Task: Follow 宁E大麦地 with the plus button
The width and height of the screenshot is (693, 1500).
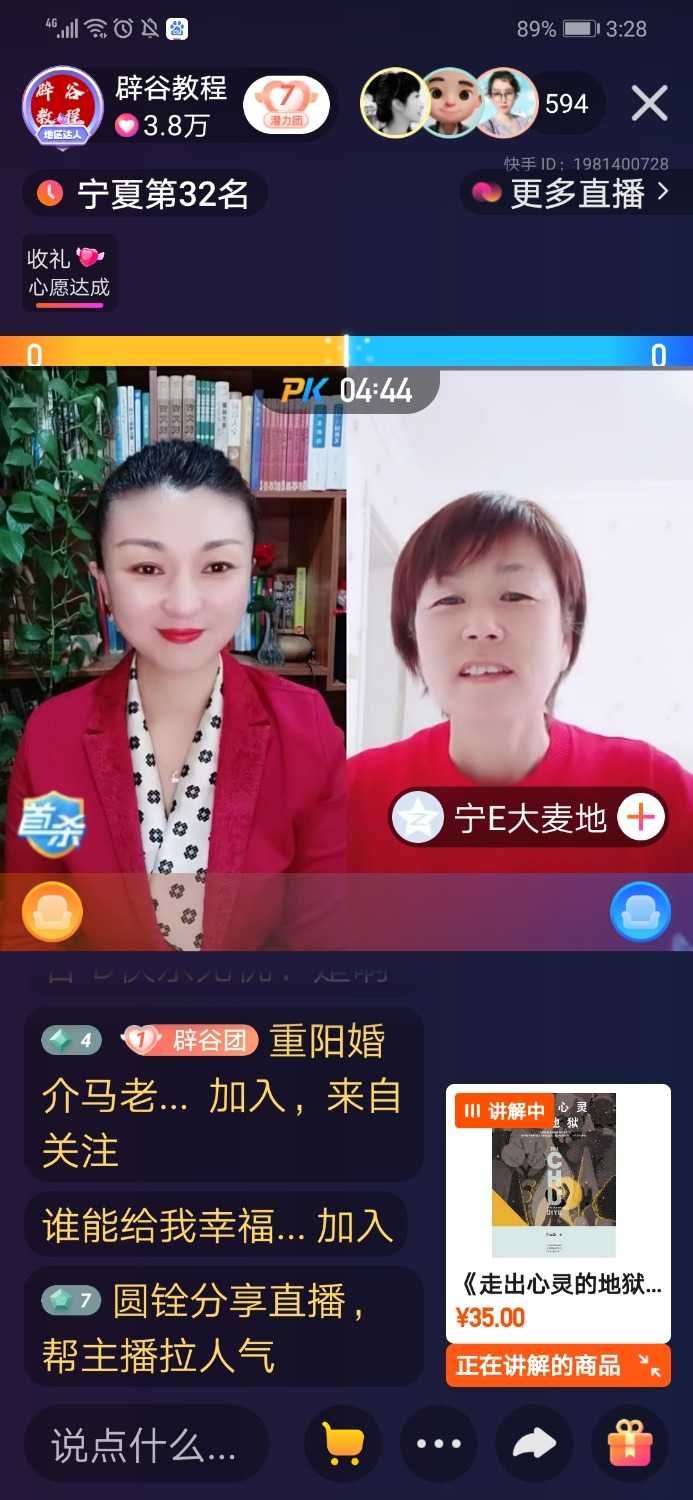Action: click(640, 818)
